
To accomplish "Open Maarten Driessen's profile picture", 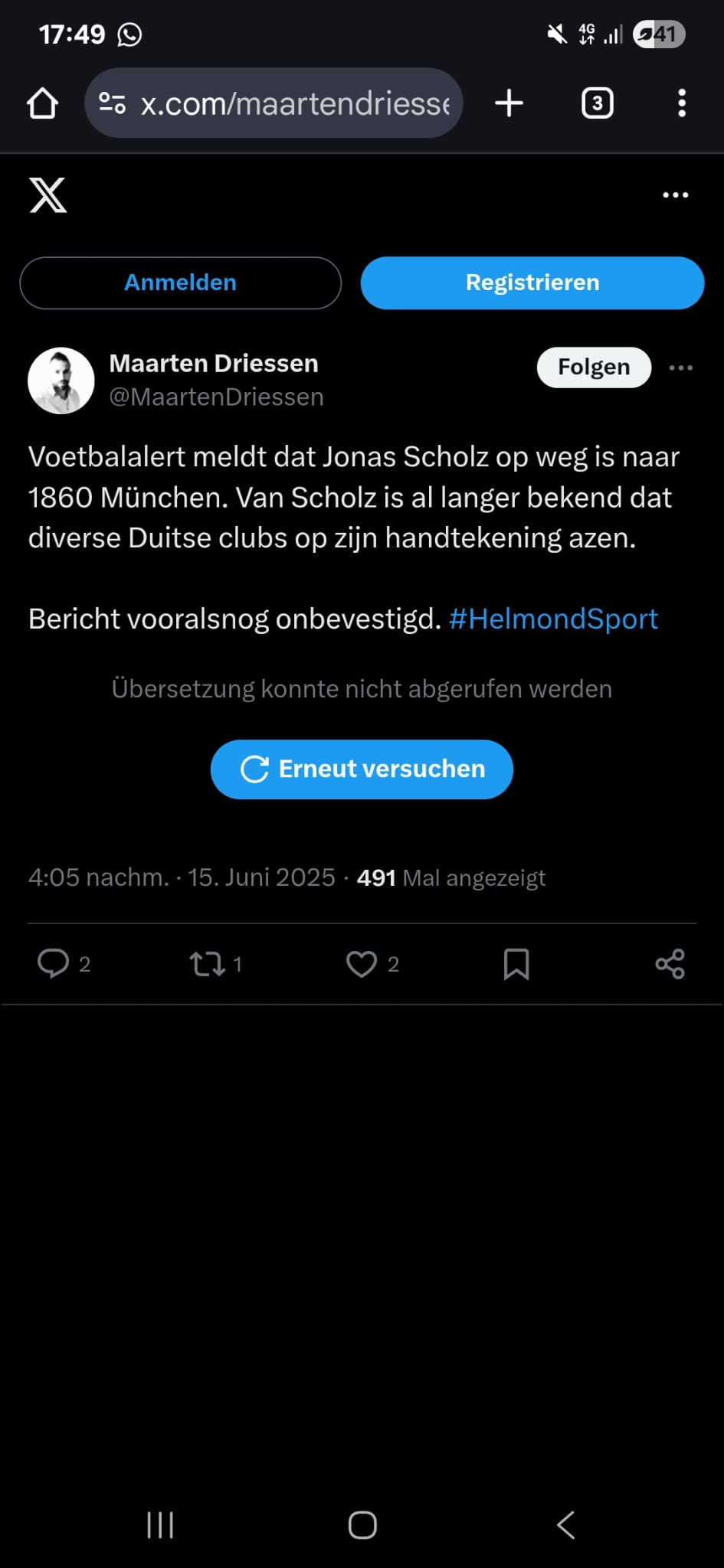I will coord(61,381).
